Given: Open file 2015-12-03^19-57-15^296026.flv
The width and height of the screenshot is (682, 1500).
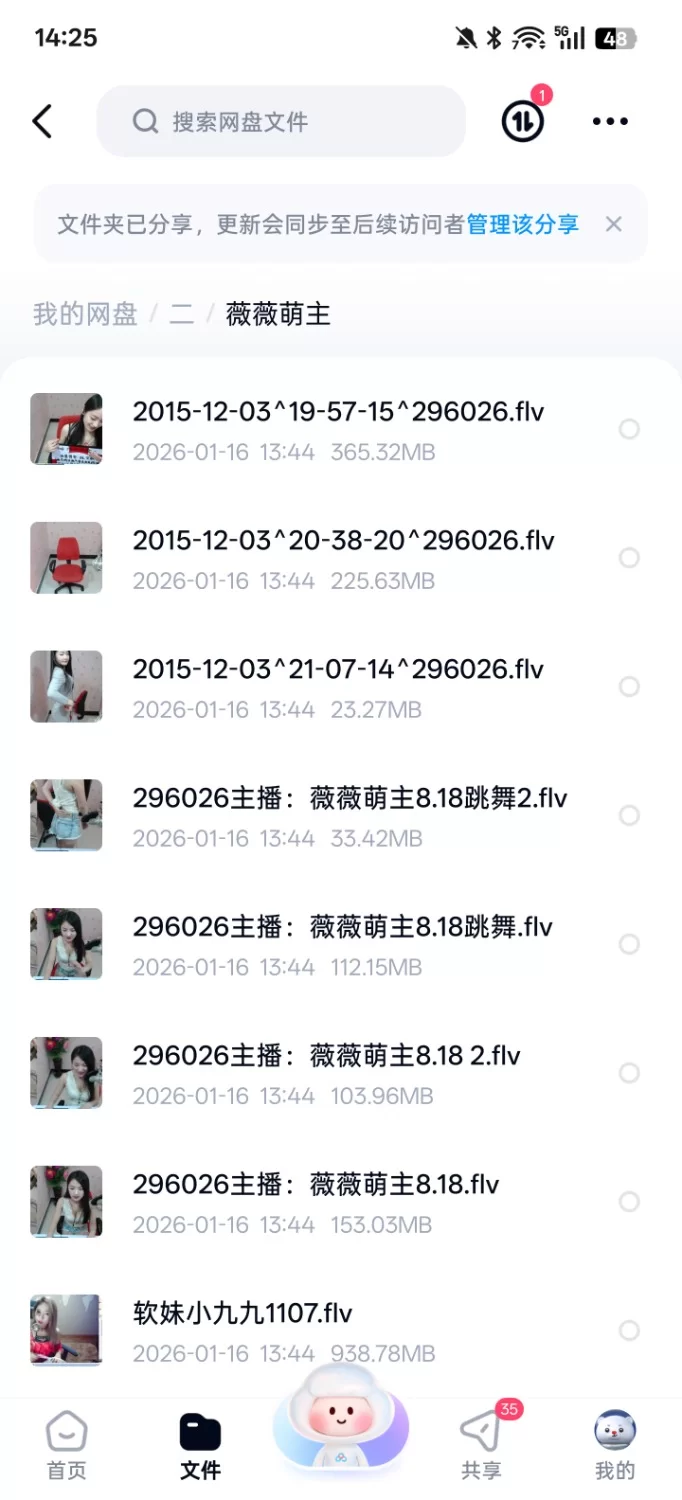Looking at the screenshot, I should point(338,412).
